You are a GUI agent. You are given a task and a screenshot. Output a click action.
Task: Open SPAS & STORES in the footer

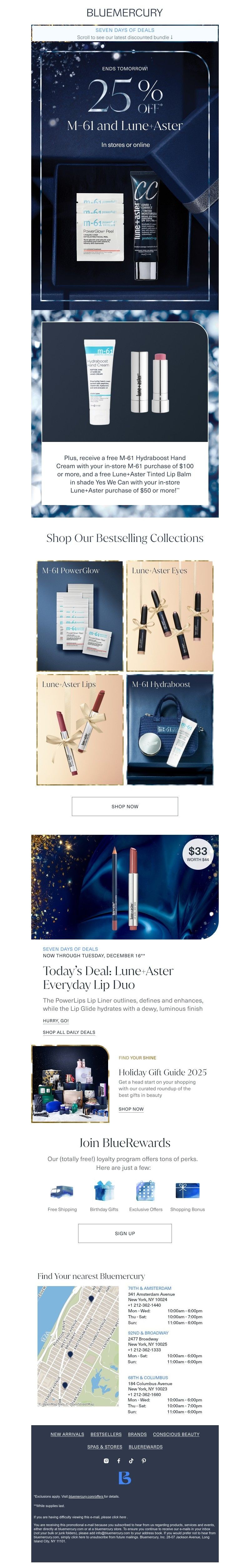pyautogui.click(x=105, y=1447)
